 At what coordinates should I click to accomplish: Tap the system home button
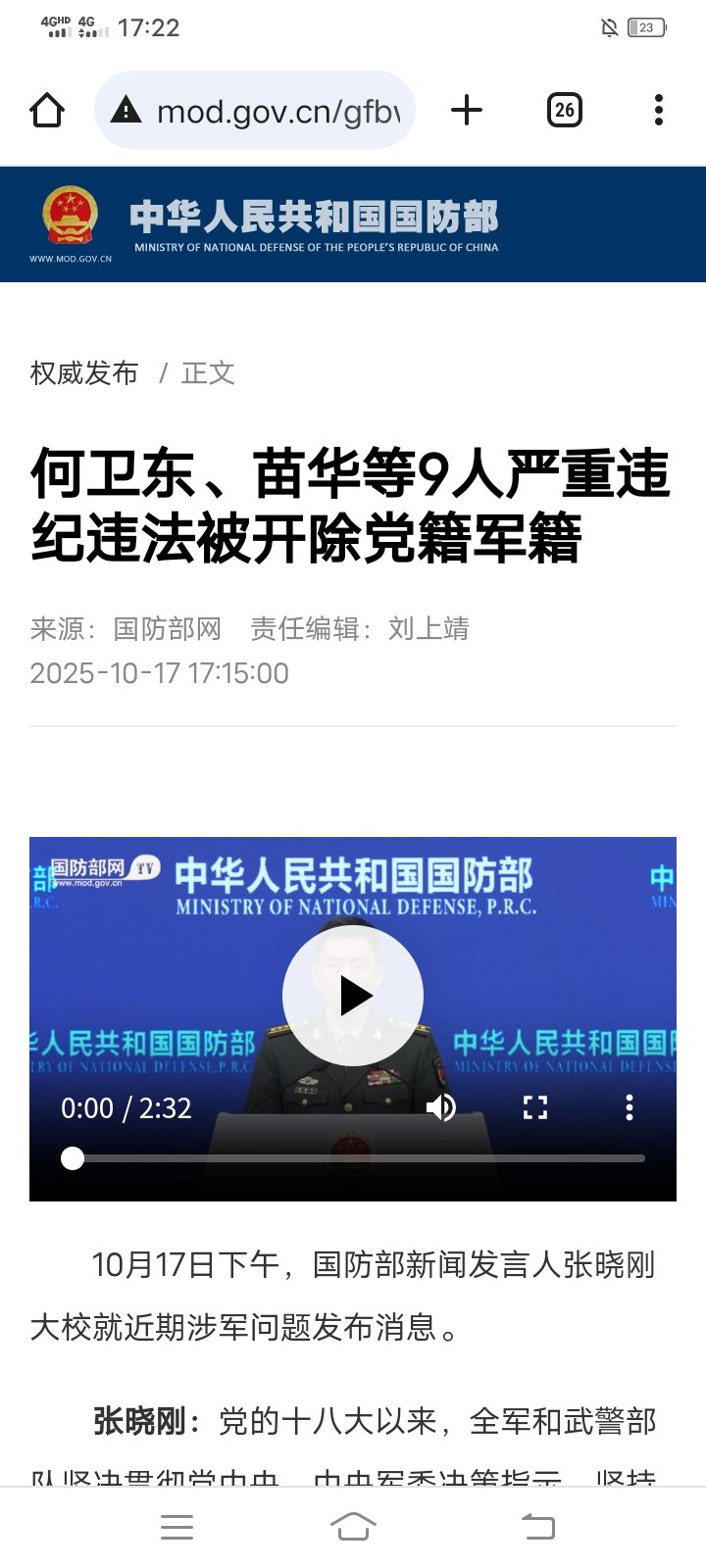[353, 1526]
